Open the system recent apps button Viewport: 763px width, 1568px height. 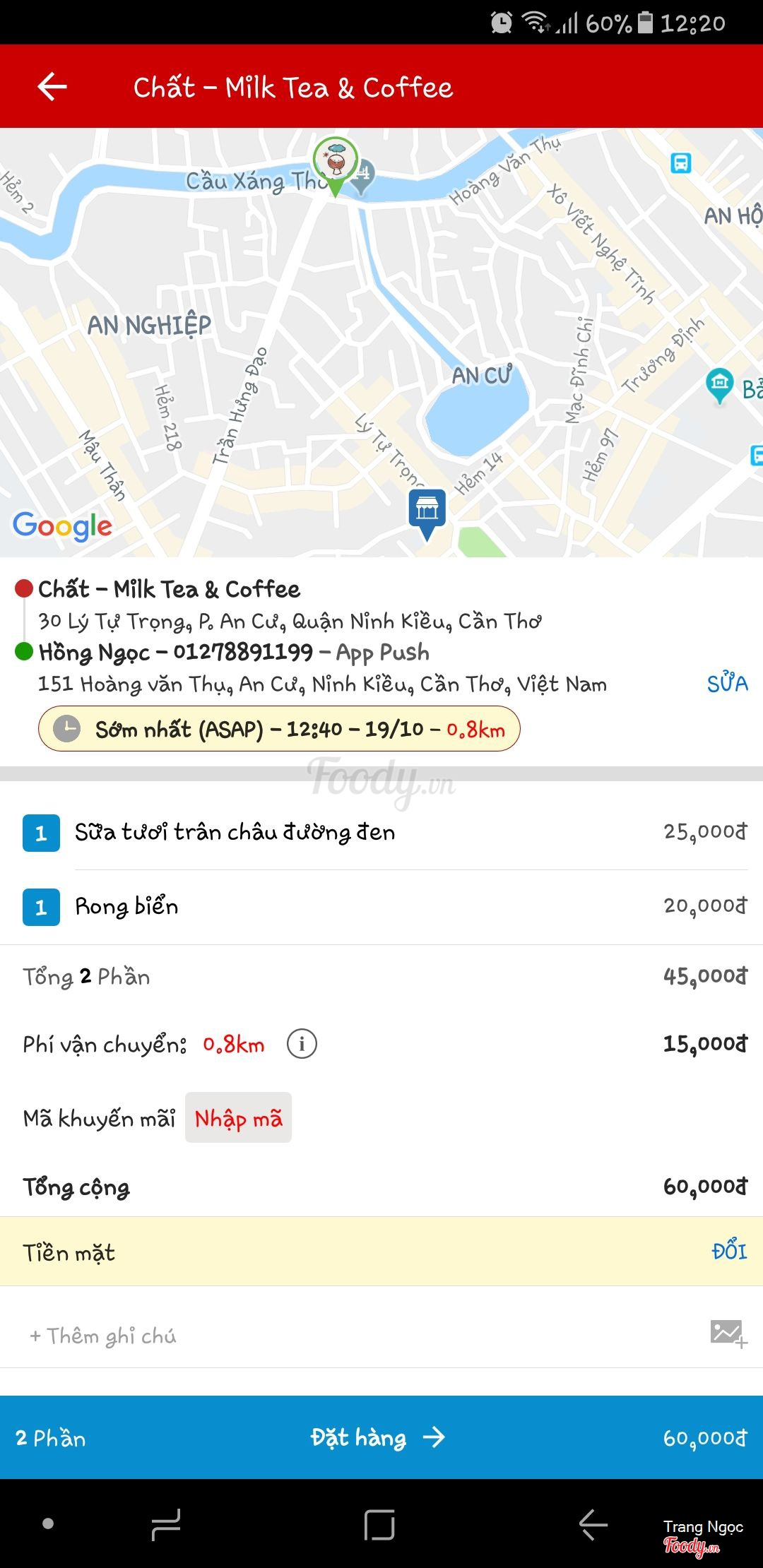tap(167, 1524)
